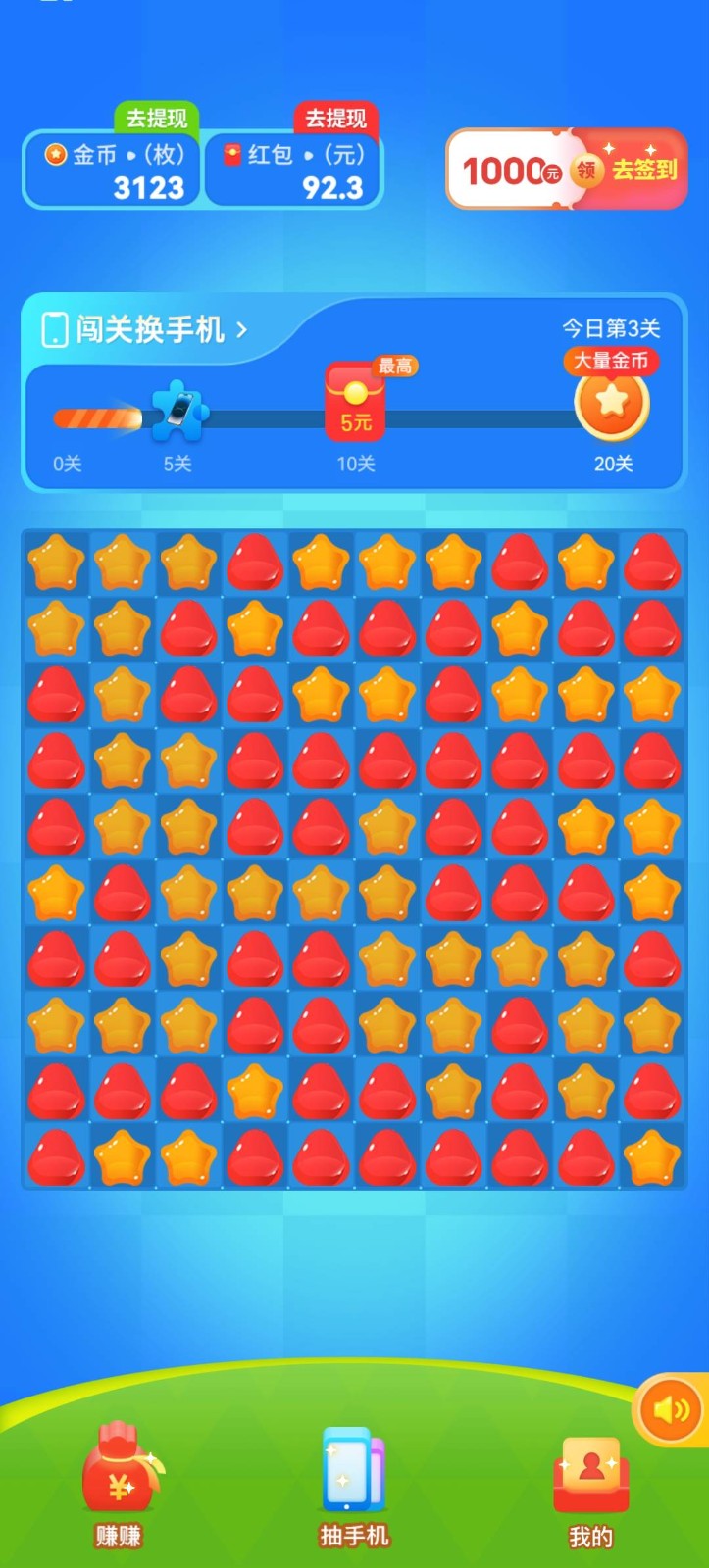Viewport: 709px width, 1568px height.
Task: Open the 抽手机 tab
Action: point(354,1486)
